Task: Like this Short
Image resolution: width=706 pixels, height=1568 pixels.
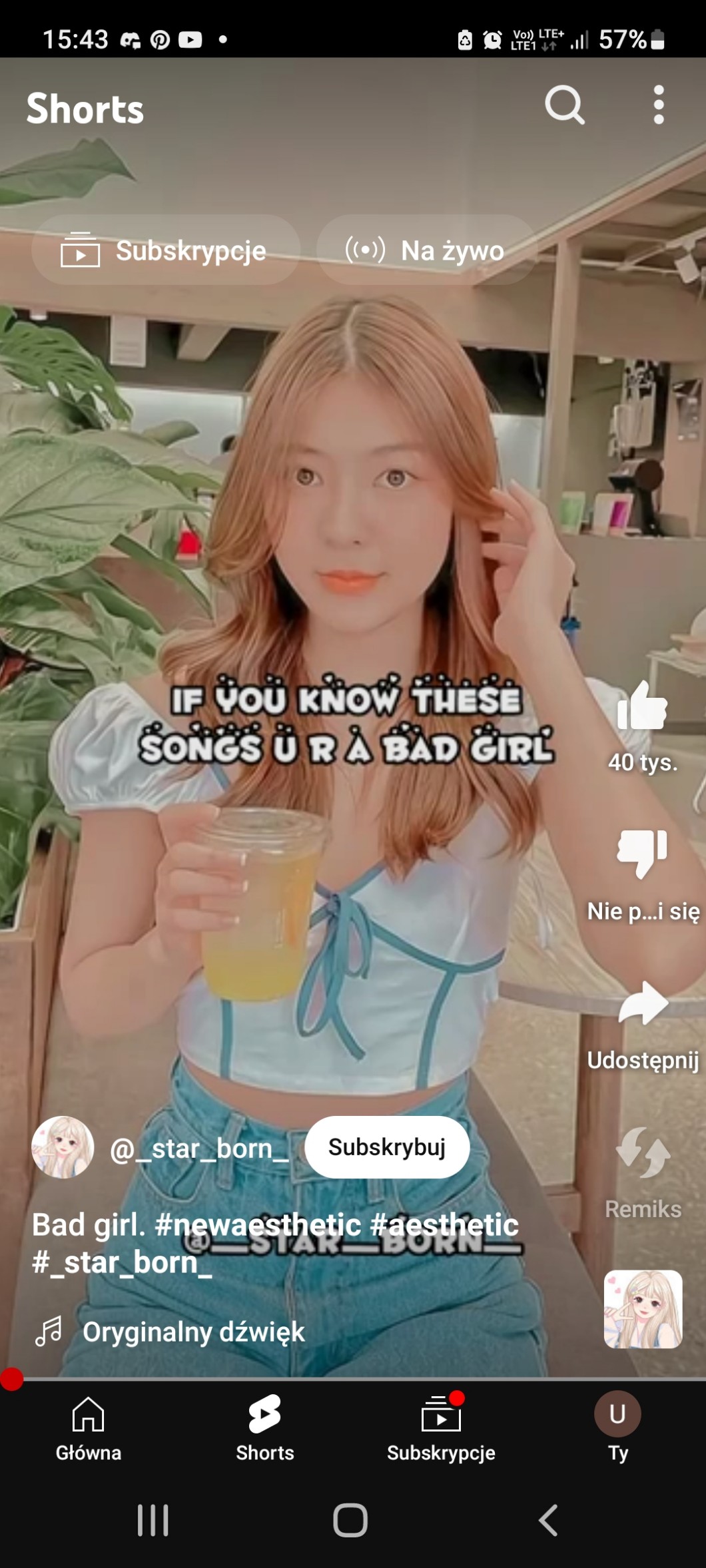Action: click(x=642, y=707)
